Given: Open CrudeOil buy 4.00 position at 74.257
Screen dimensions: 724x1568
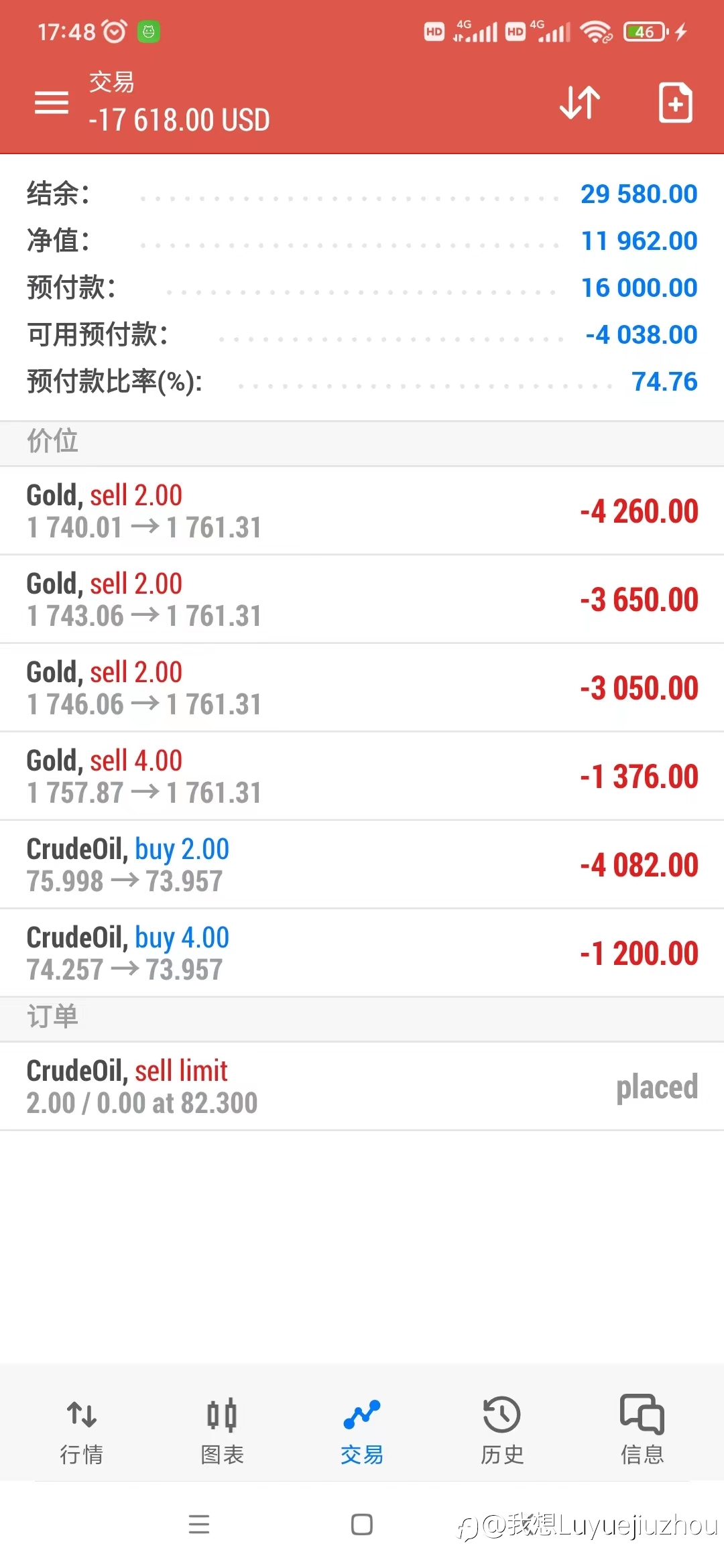Looking at the screenshot, I should [362, 953].
